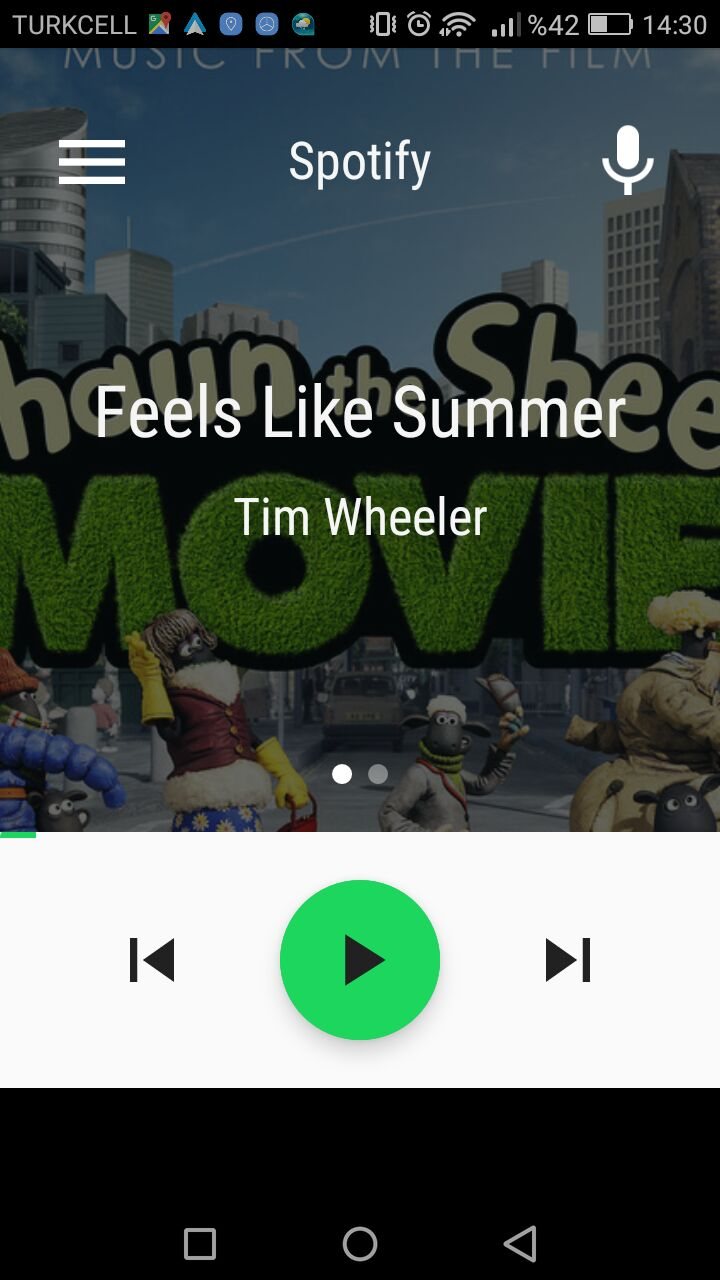Skip to the next track
Image resolution: width=720 pixels, height=1280 pixels.
pos(568,960)
